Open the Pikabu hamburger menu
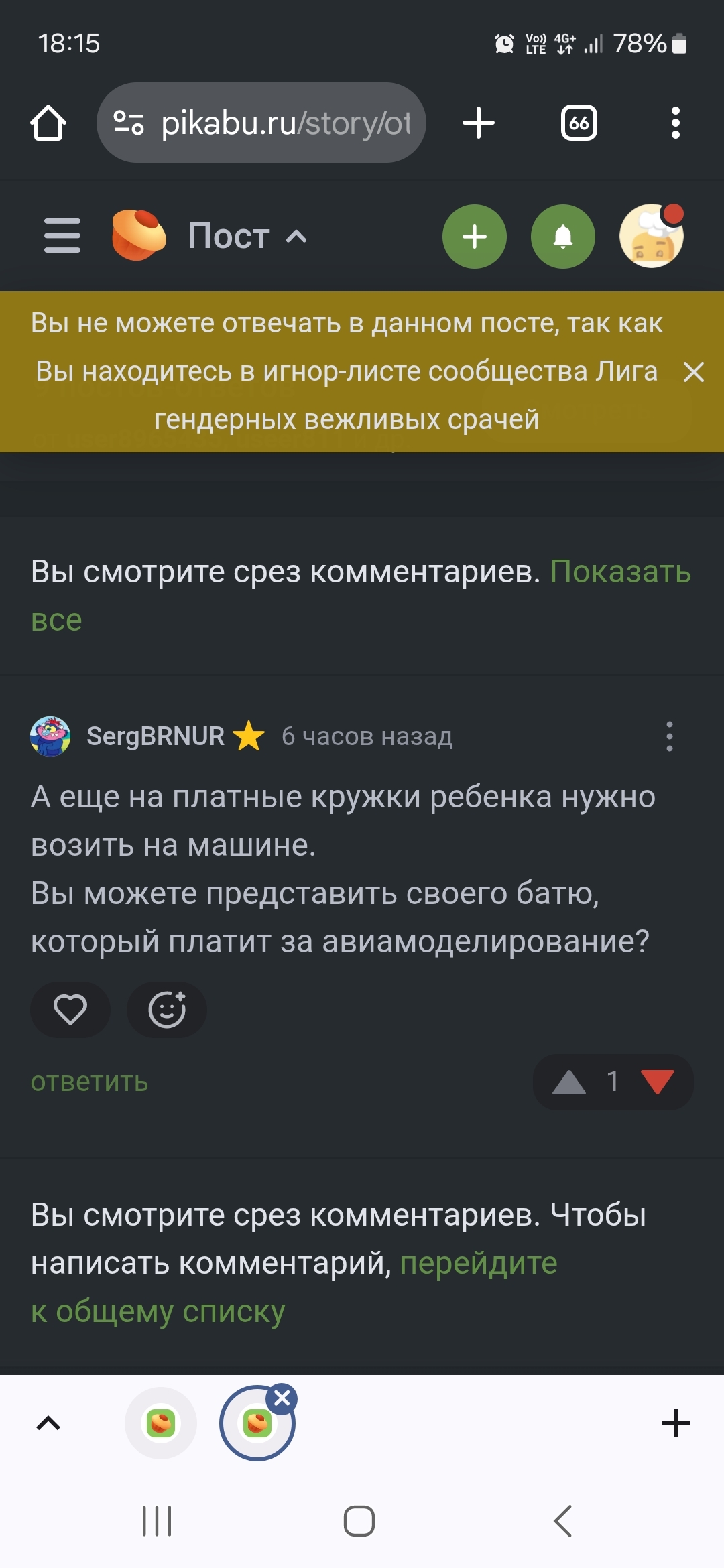The width and height of the screenshot is (724, 1568). [x=62, y=236]
